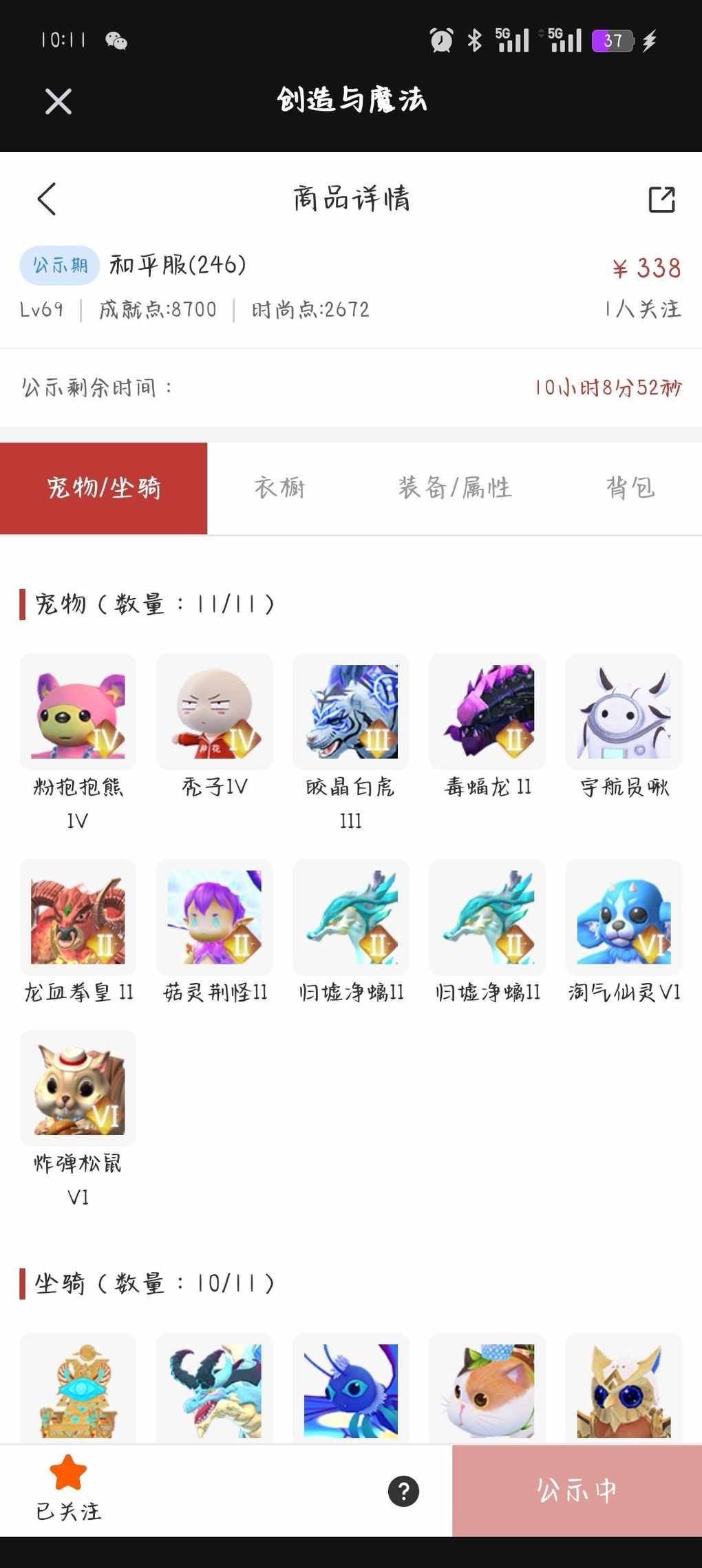View the 菇灵荆怪II pet

click(215, 917)
